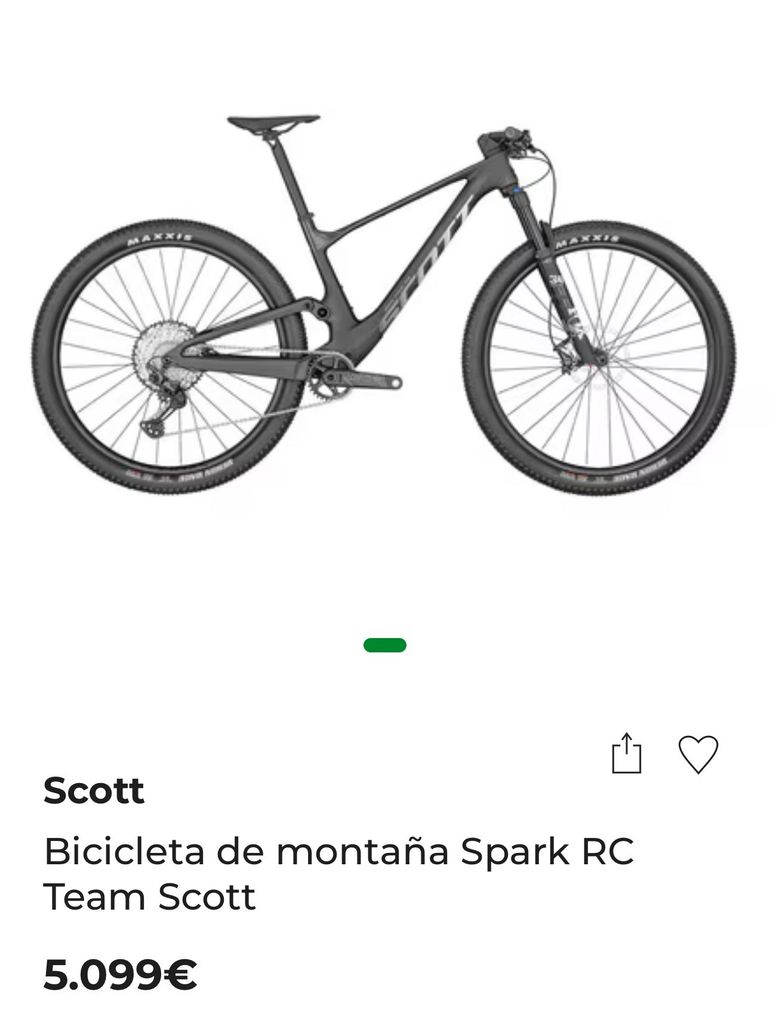770x1026 pixels.
Task: Add the Scott bike to favorites
Action: 698,754
